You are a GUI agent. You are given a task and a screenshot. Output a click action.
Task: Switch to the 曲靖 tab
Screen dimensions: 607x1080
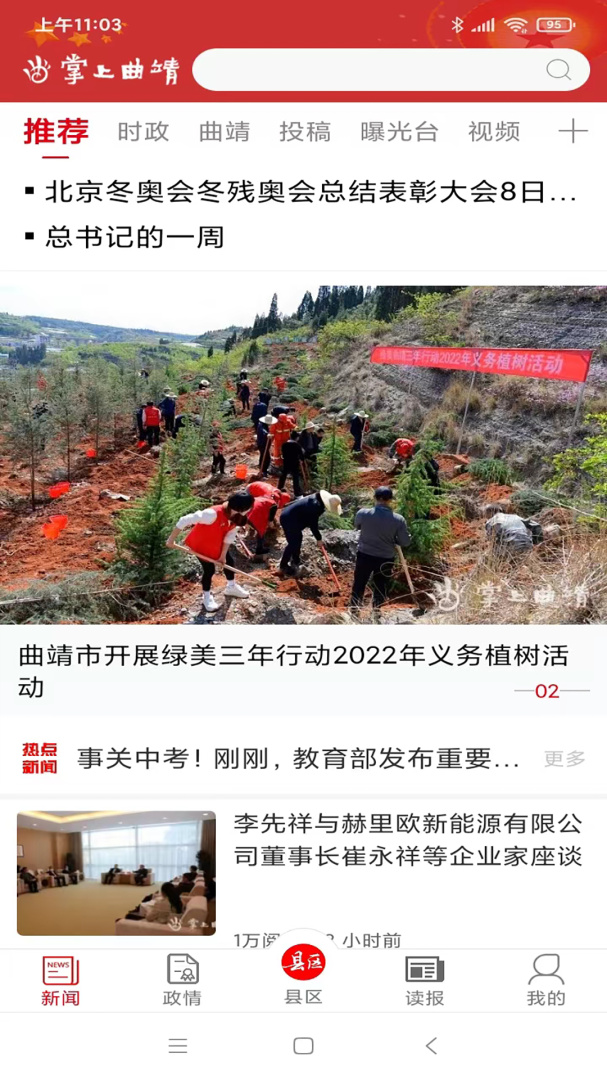point(224,132)
